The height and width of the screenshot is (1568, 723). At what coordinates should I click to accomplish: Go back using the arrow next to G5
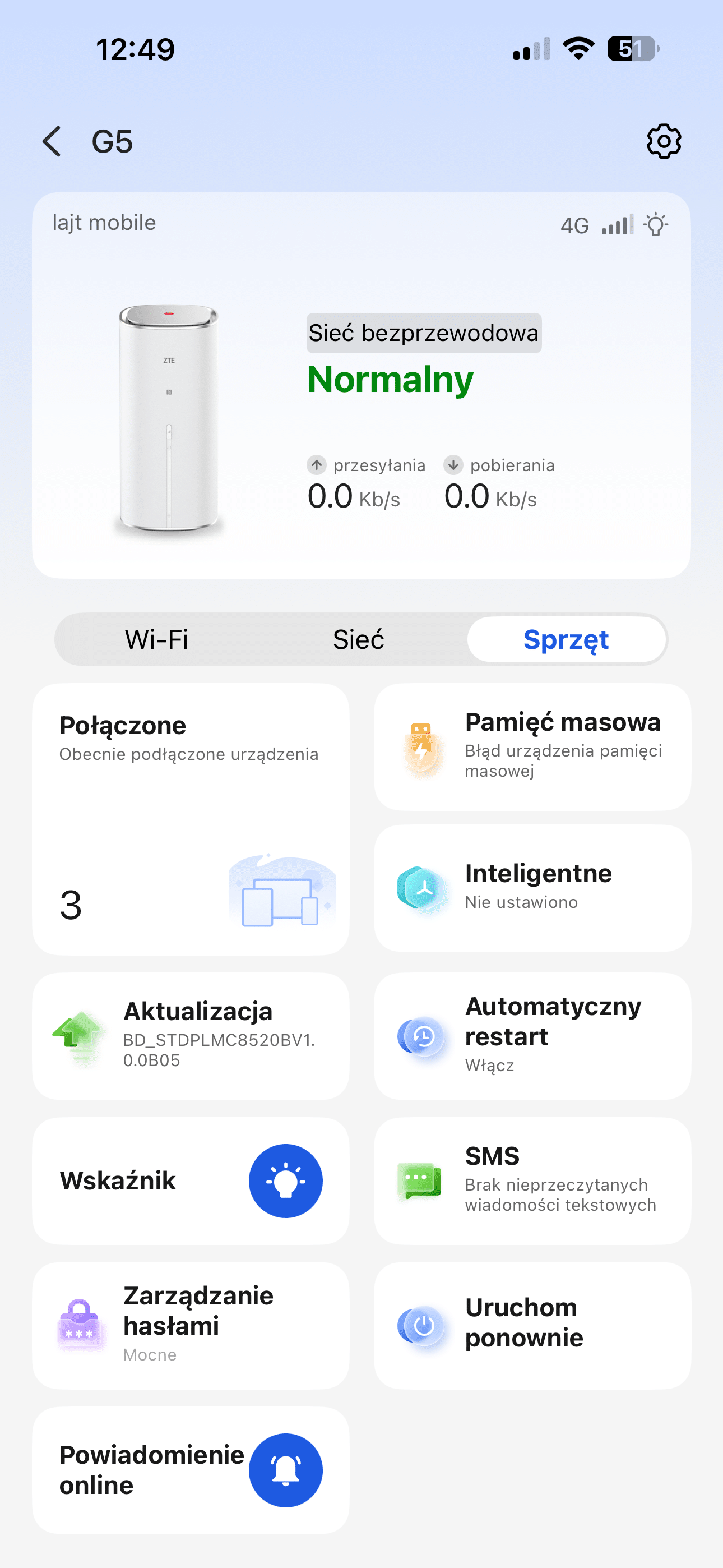tap(52, 141)
